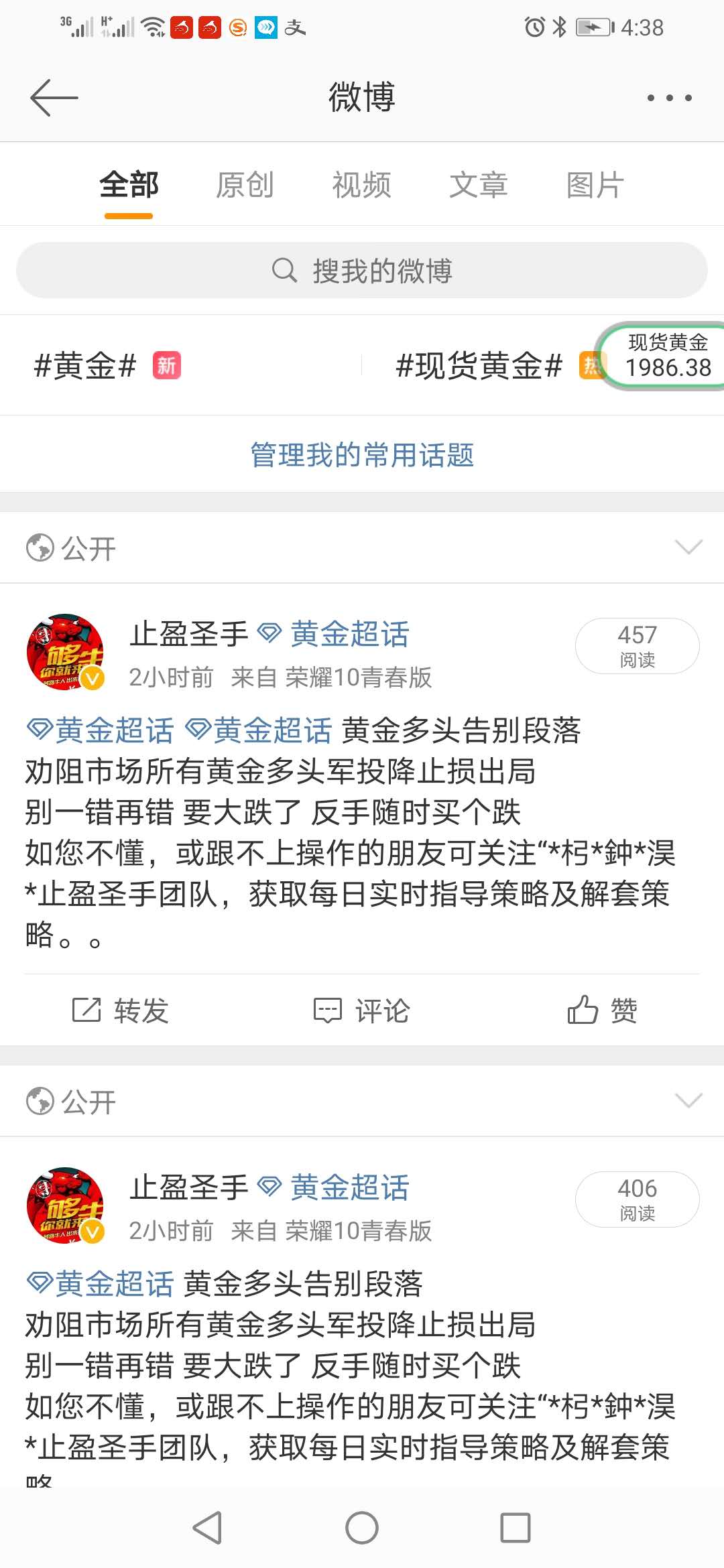Select the 全部 tab
Screen dimensions: 724x1568
click(x=129, y=185)
